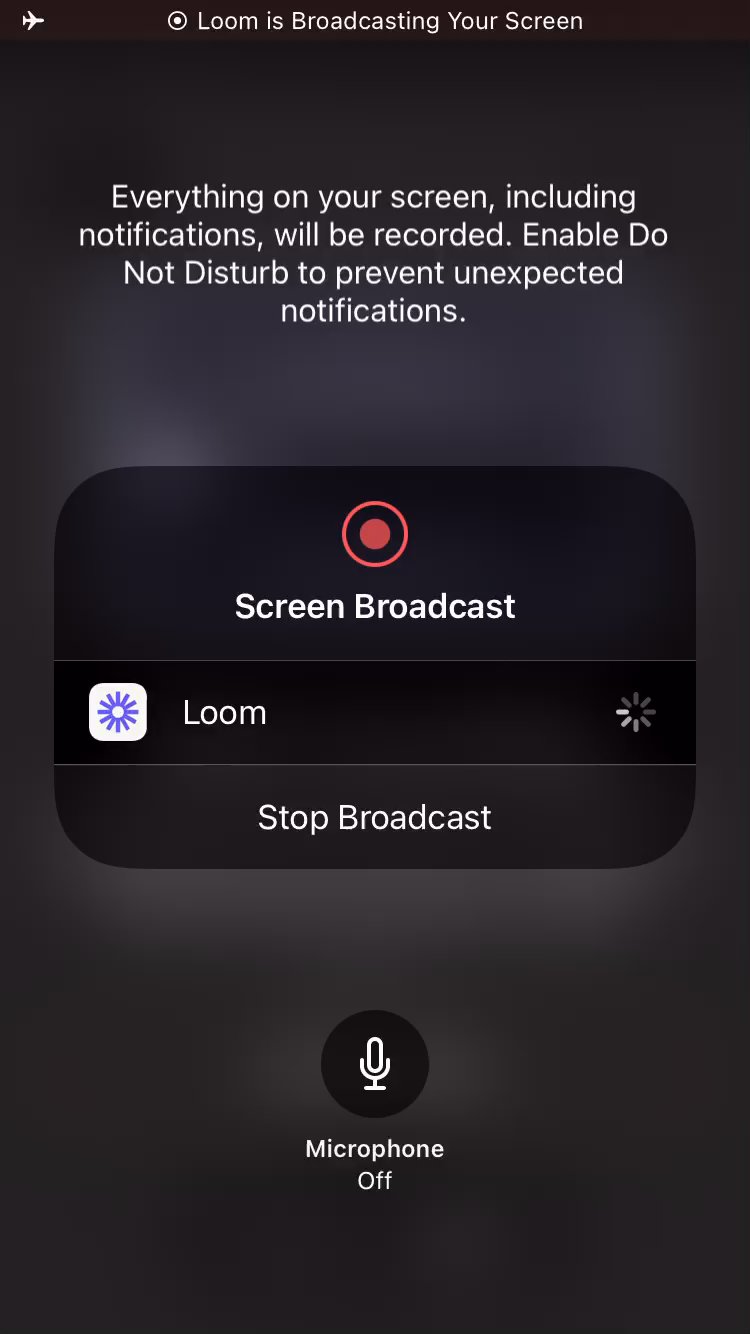Turn on the Microphone
750x1334 pixels.
(375, 1063)
